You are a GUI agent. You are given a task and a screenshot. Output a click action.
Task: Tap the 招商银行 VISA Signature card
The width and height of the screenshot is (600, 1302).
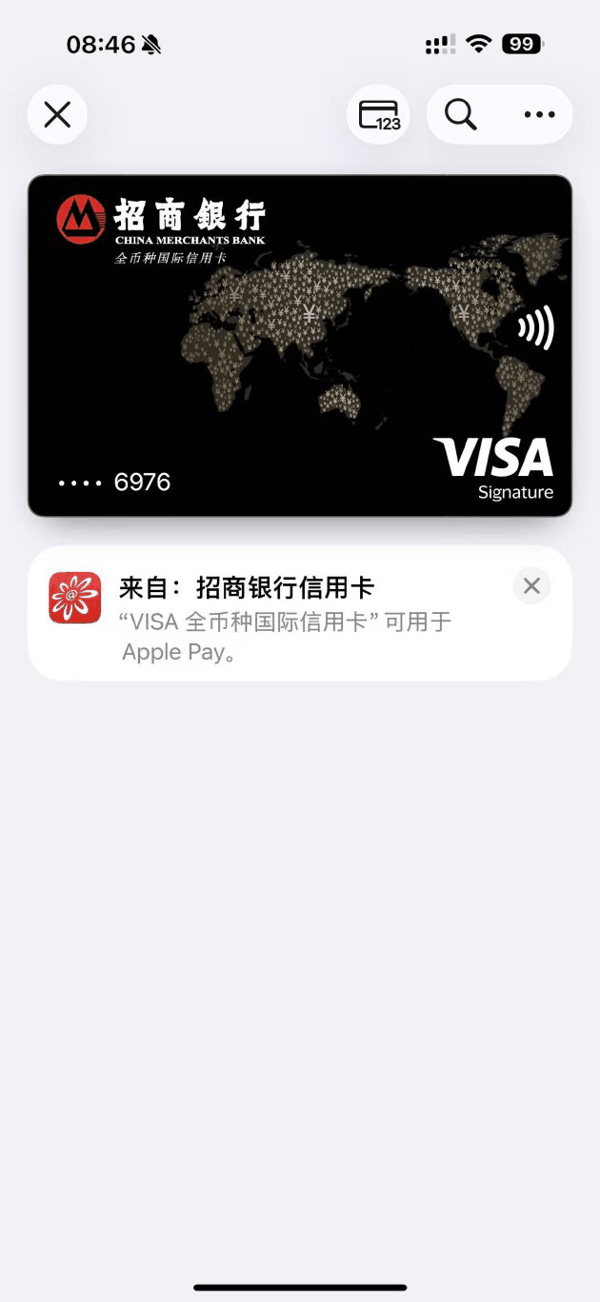[x=300, y=345]
